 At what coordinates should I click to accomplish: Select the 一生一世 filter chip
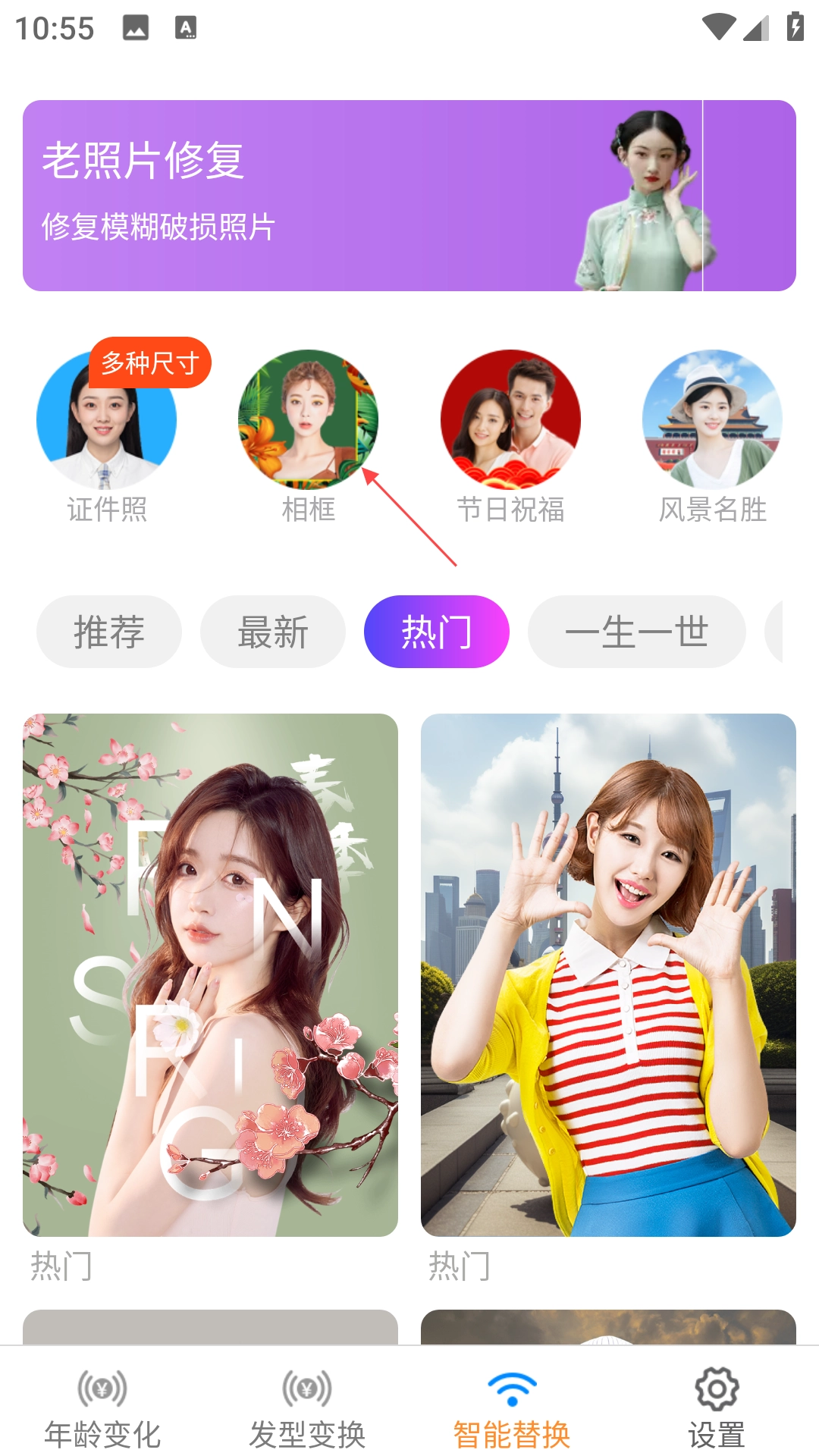[x=637, y=632]
